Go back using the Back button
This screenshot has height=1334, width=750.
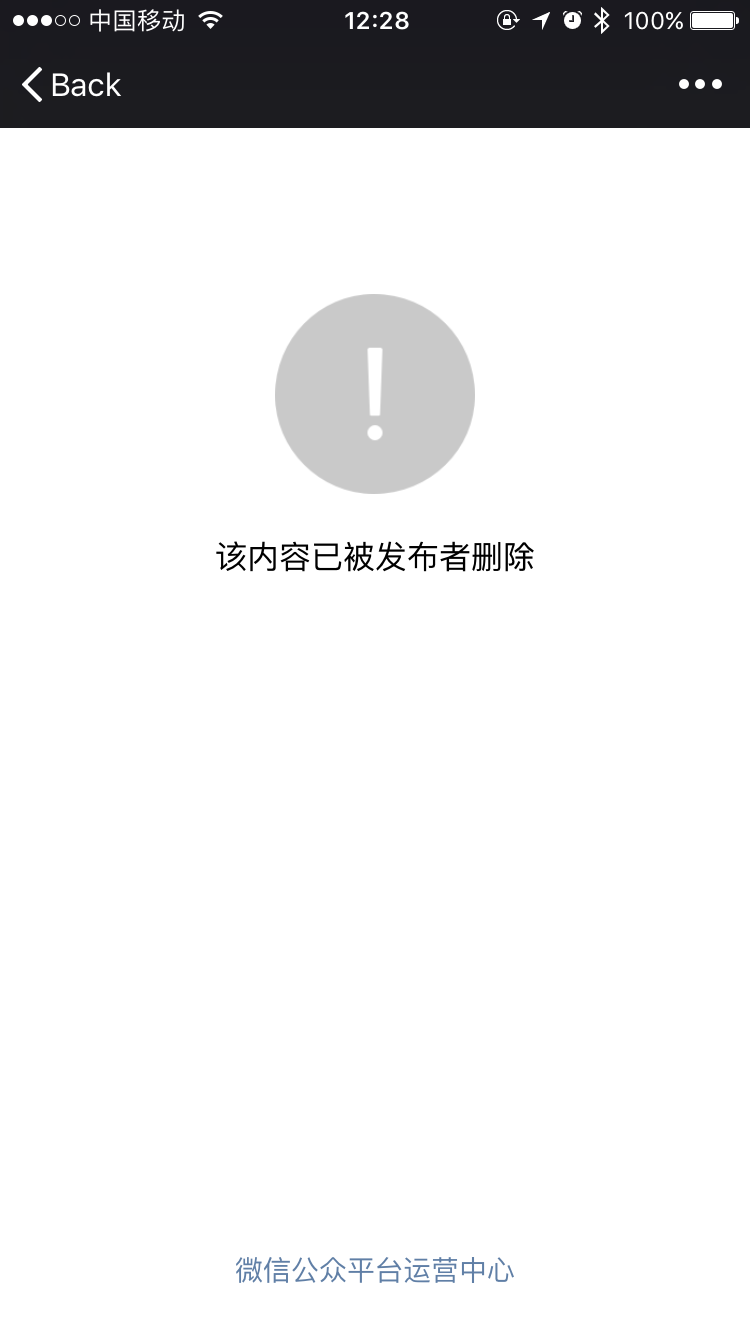70,85
